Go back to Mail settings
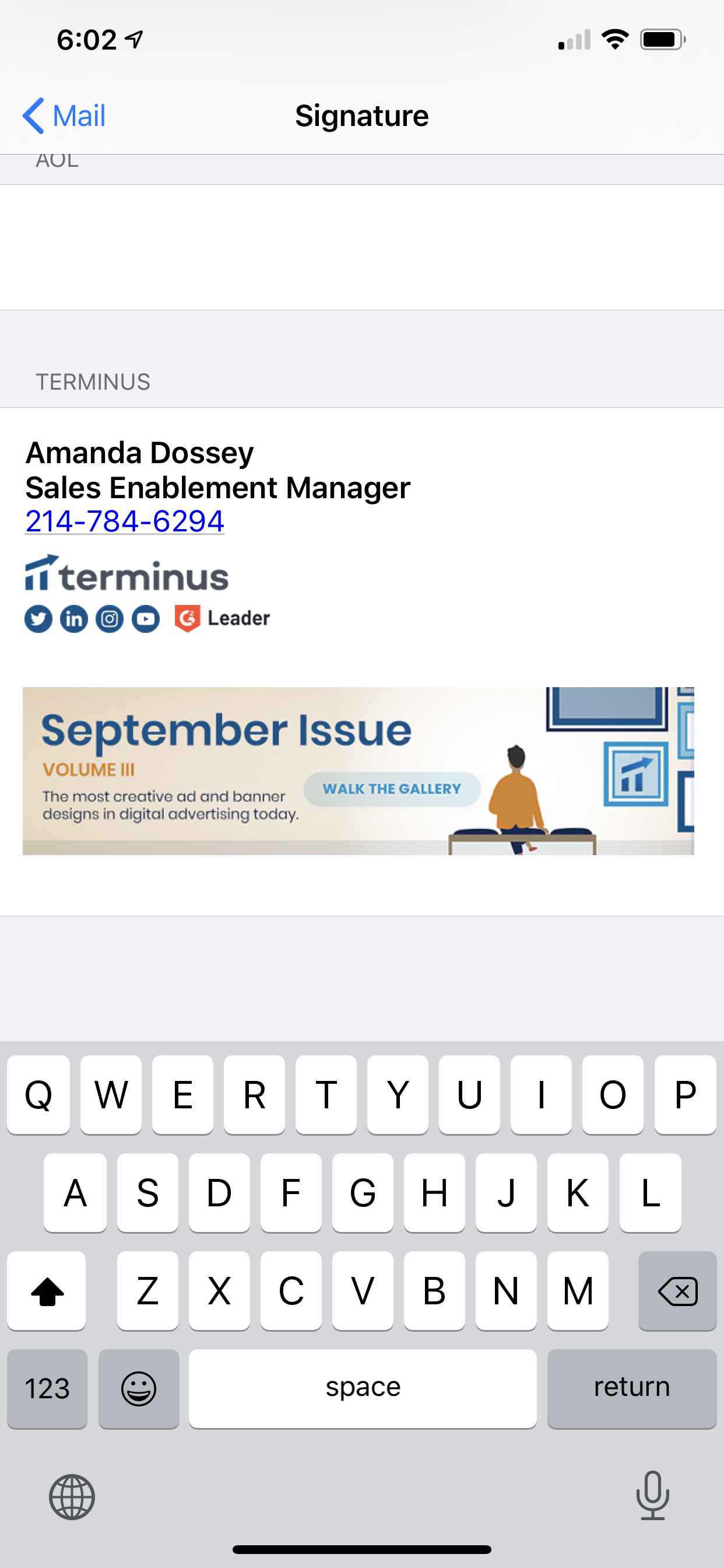The height and width of the screenshot is (1568, 724). [64, 116]
